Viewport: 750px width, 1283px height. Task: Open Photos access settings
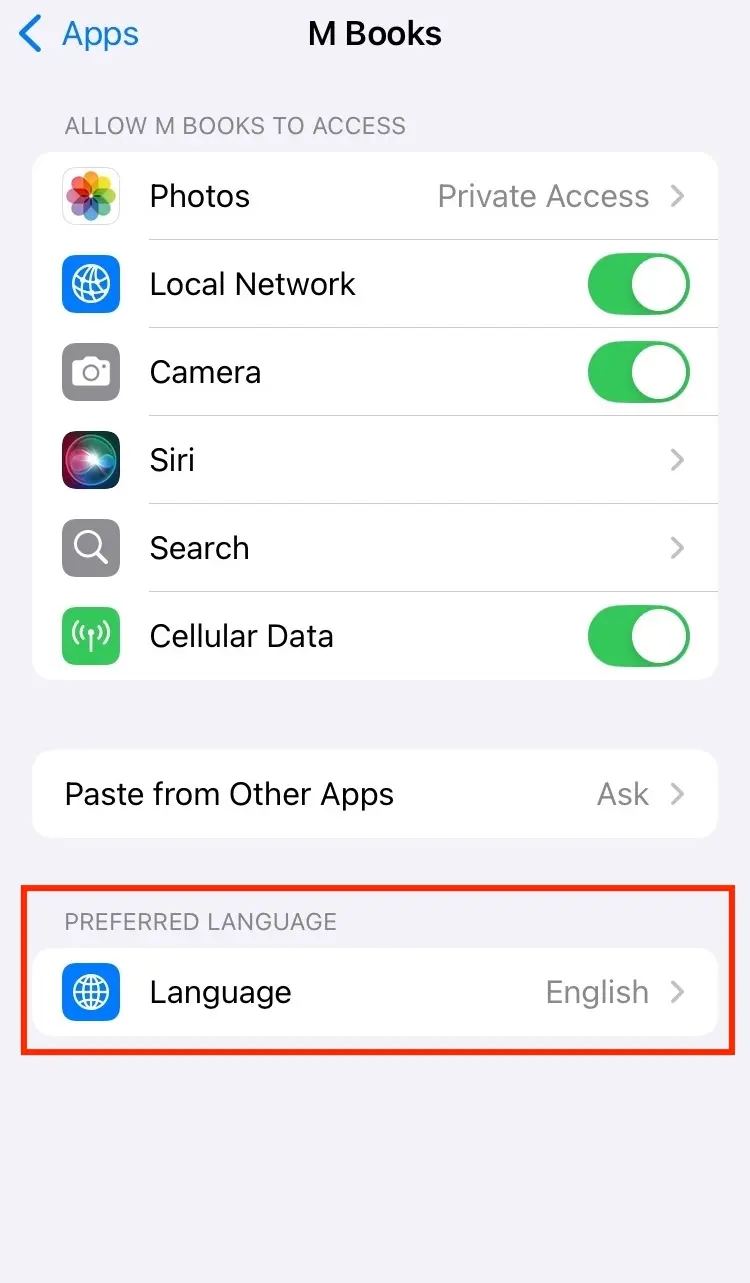coord(375,196)
